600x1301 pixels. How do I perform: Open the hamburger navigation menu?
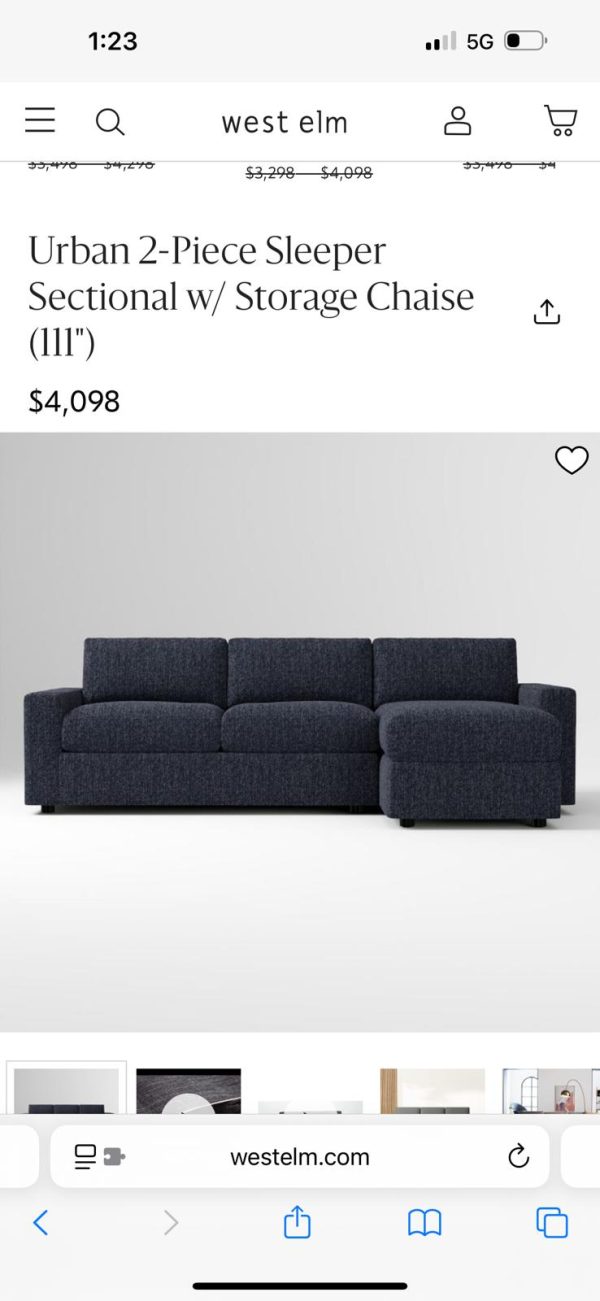click(40, 121)
